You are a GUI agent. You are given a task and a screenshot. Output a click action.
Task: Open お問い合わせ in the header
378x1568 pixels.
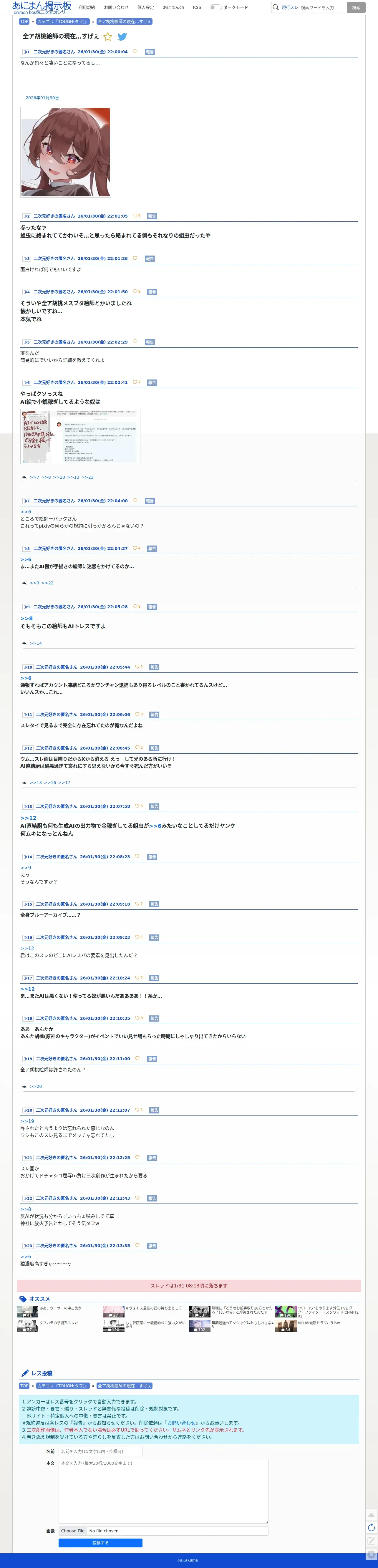click(116, 7)
